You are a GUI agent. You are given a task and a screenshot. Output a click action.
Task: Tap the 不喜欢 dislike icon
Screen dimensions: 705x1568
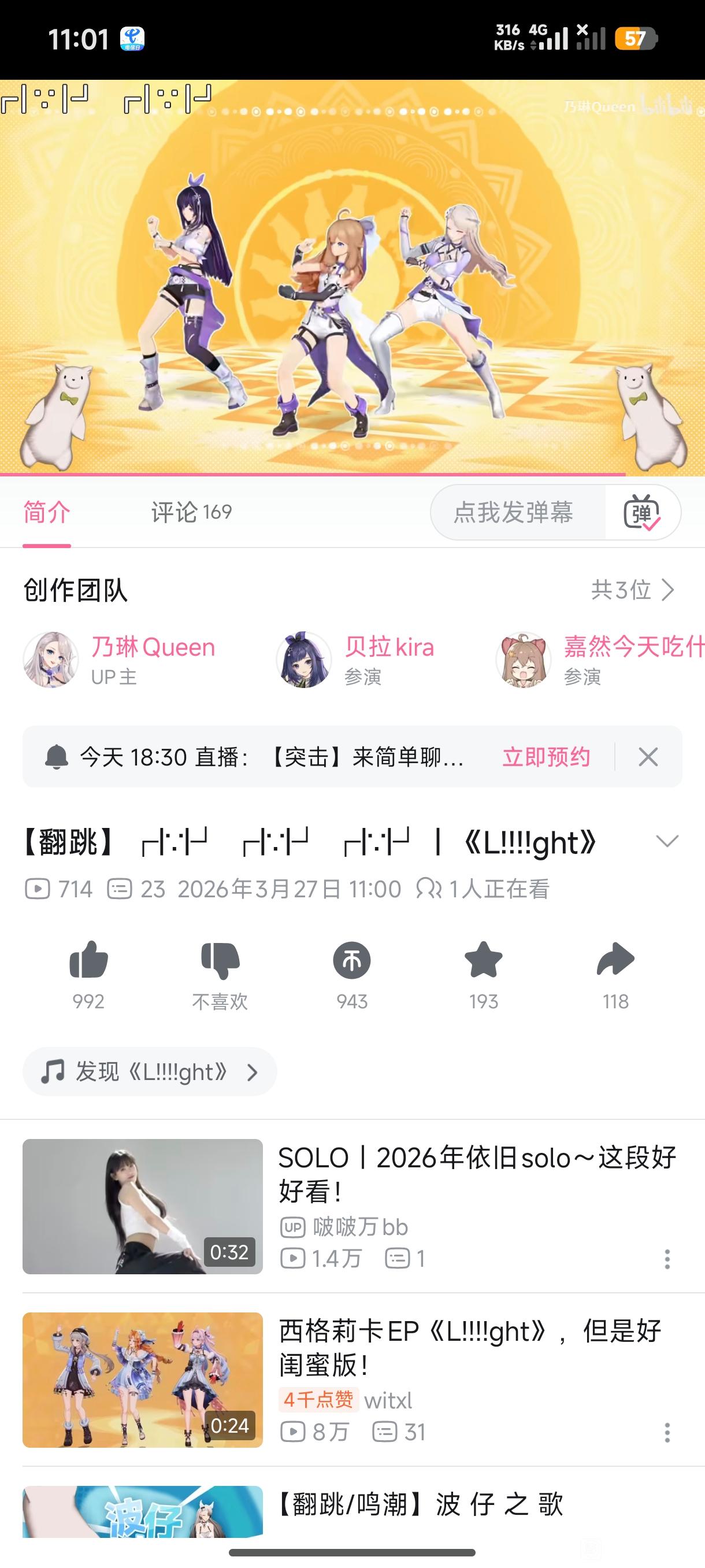click(220, 960)
